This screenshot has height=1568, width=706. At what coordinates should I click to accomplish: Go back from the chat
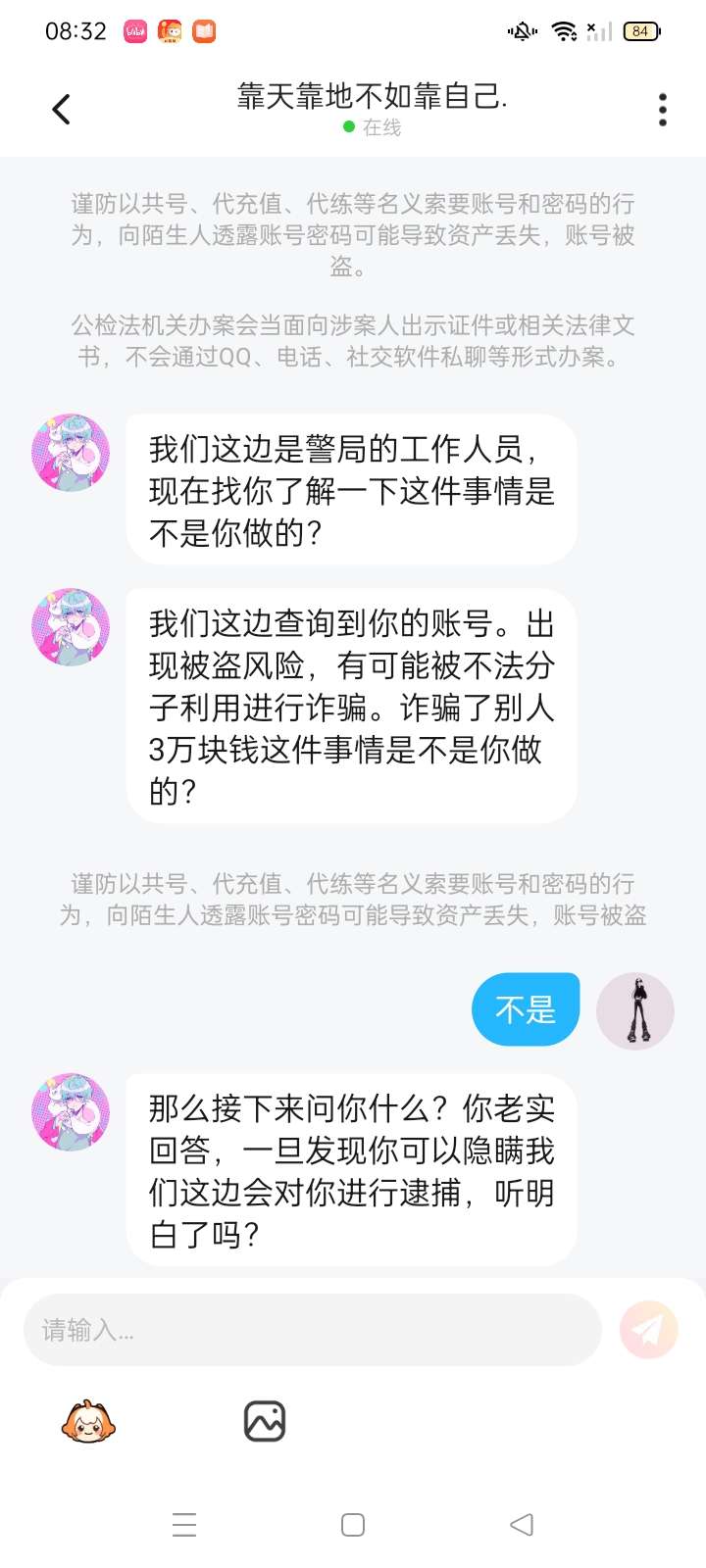[61, 109]
